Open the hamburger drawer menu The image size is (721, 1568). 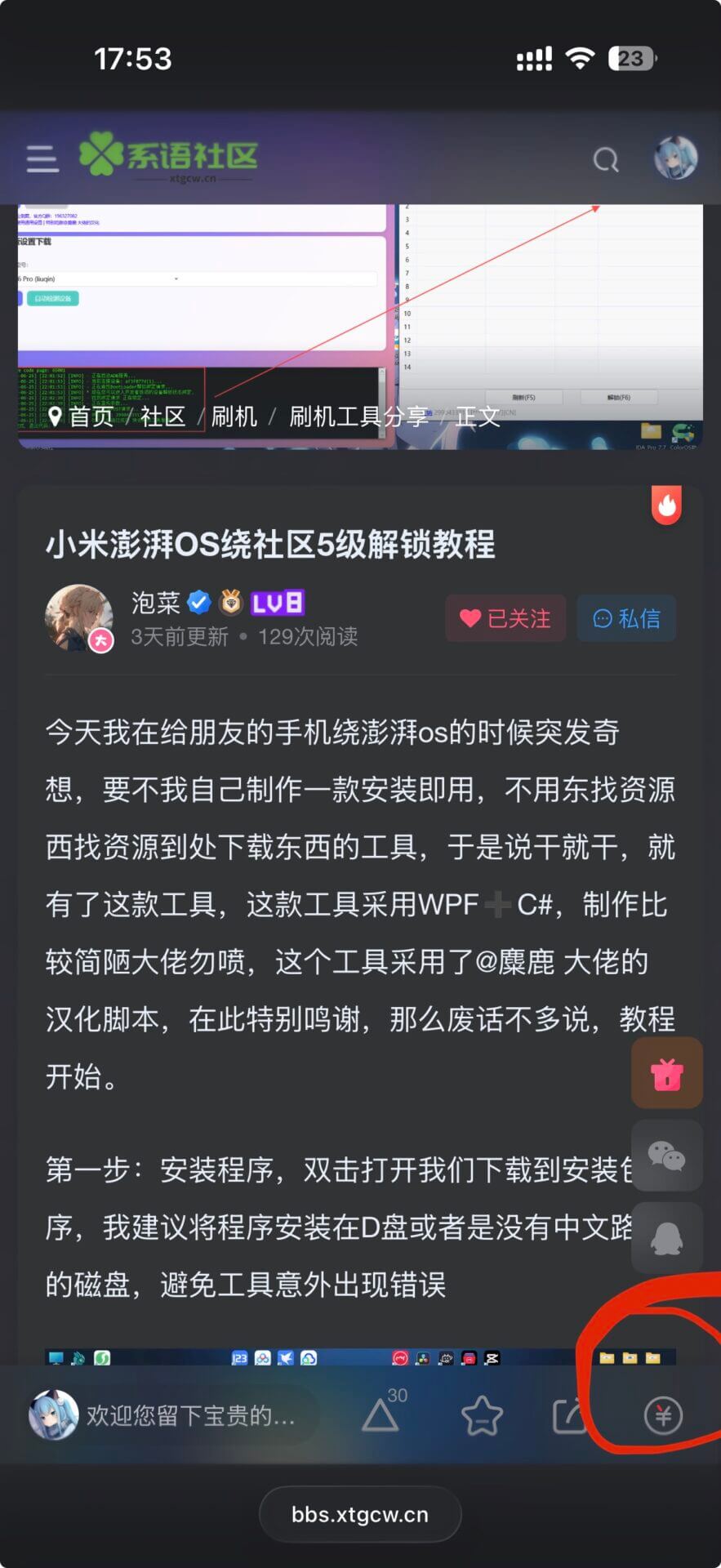point(42,158)
